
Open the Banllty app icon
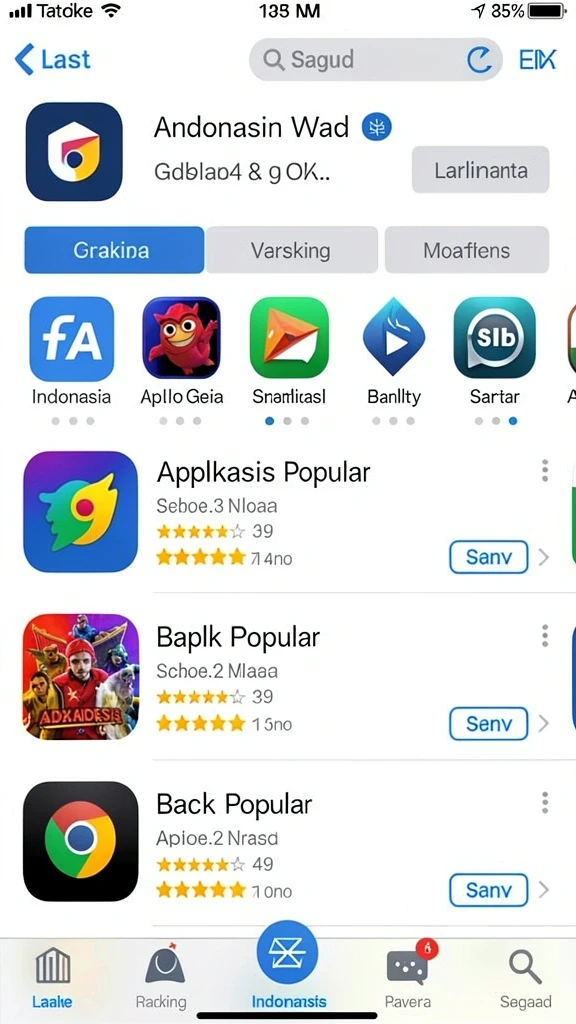point(394,338)
